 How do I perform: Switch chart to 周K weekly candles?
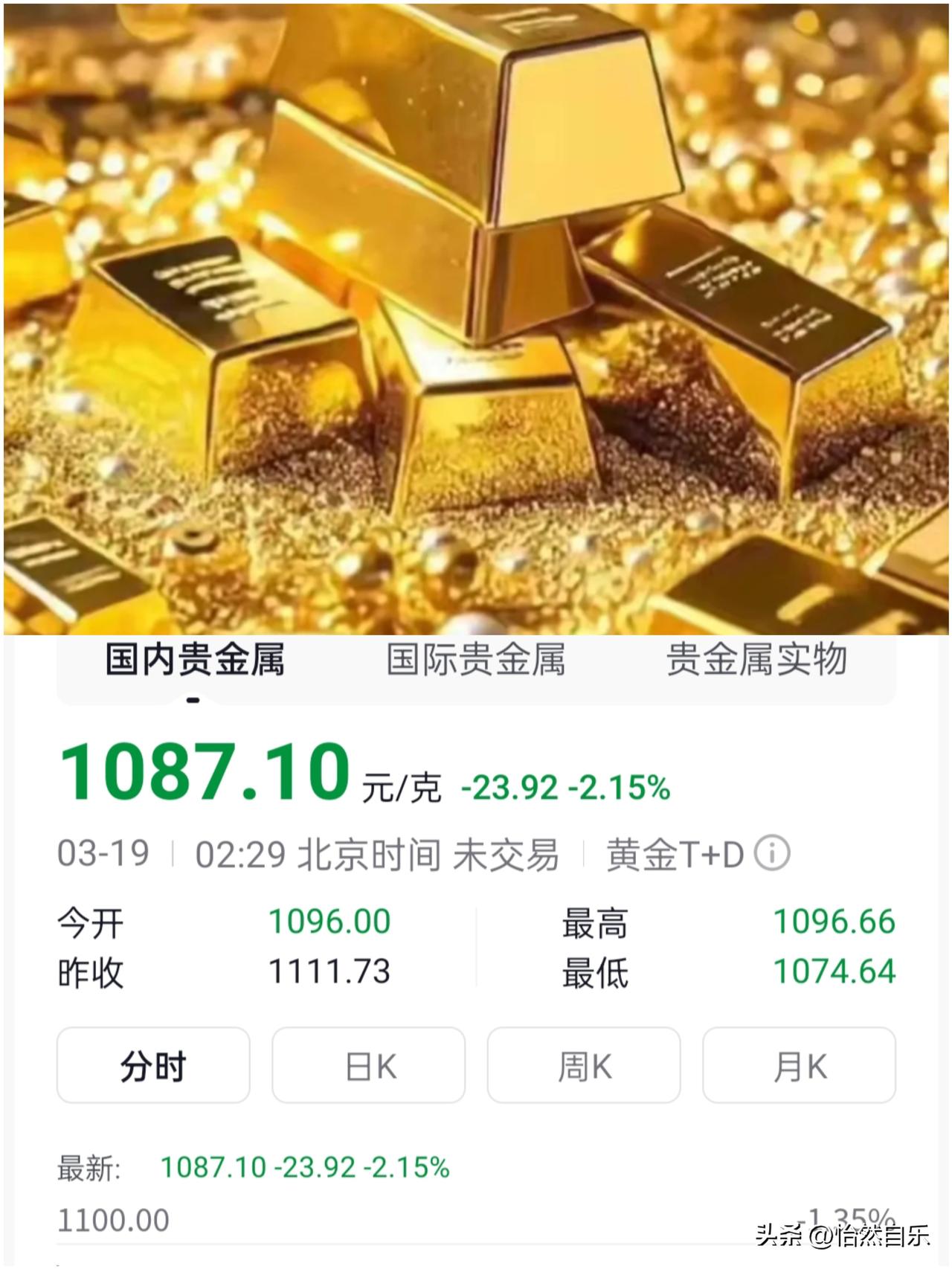pos(584,1064)
